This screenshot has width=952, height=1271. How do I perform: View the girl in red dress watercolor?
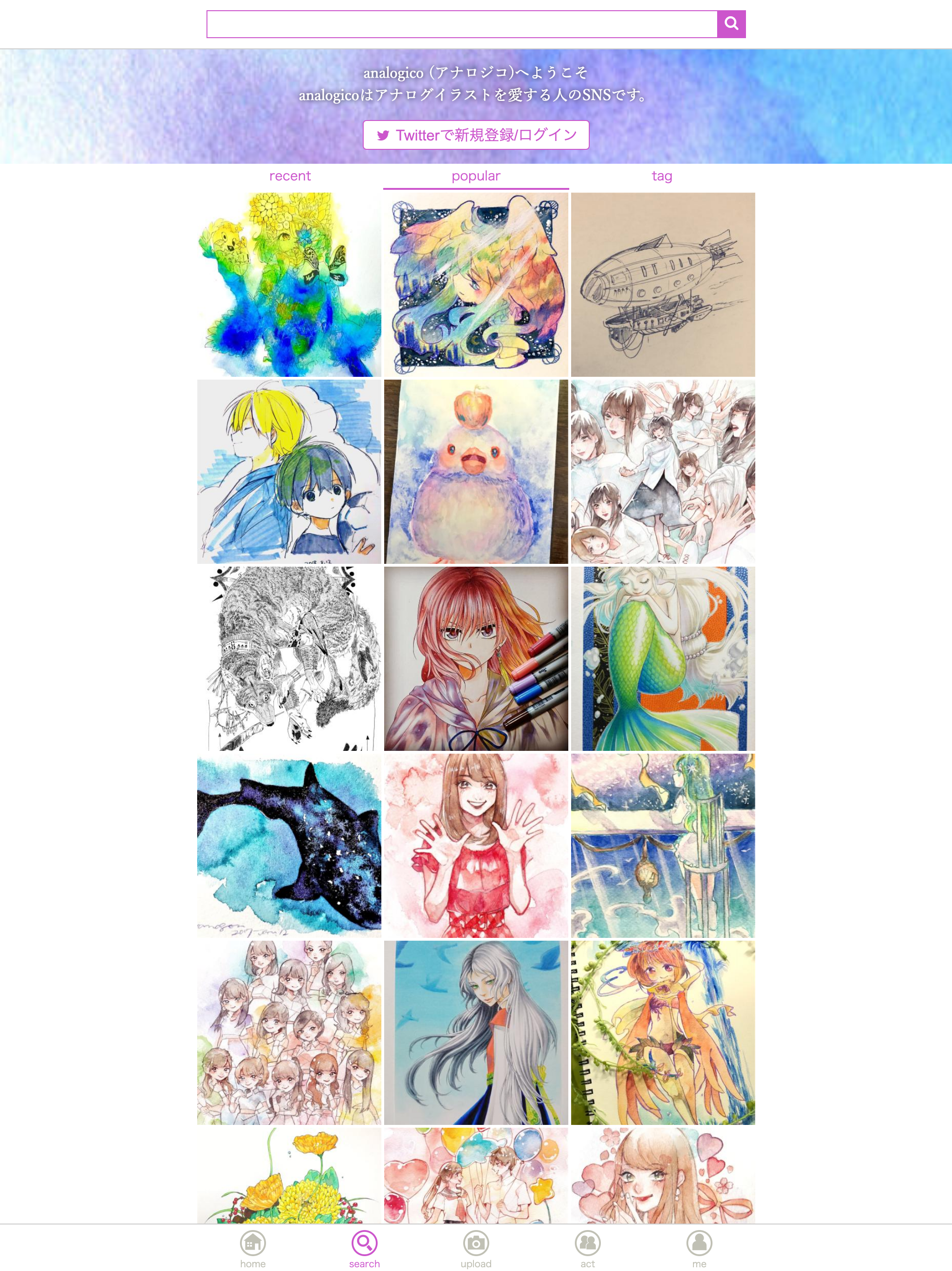point(476,845)
